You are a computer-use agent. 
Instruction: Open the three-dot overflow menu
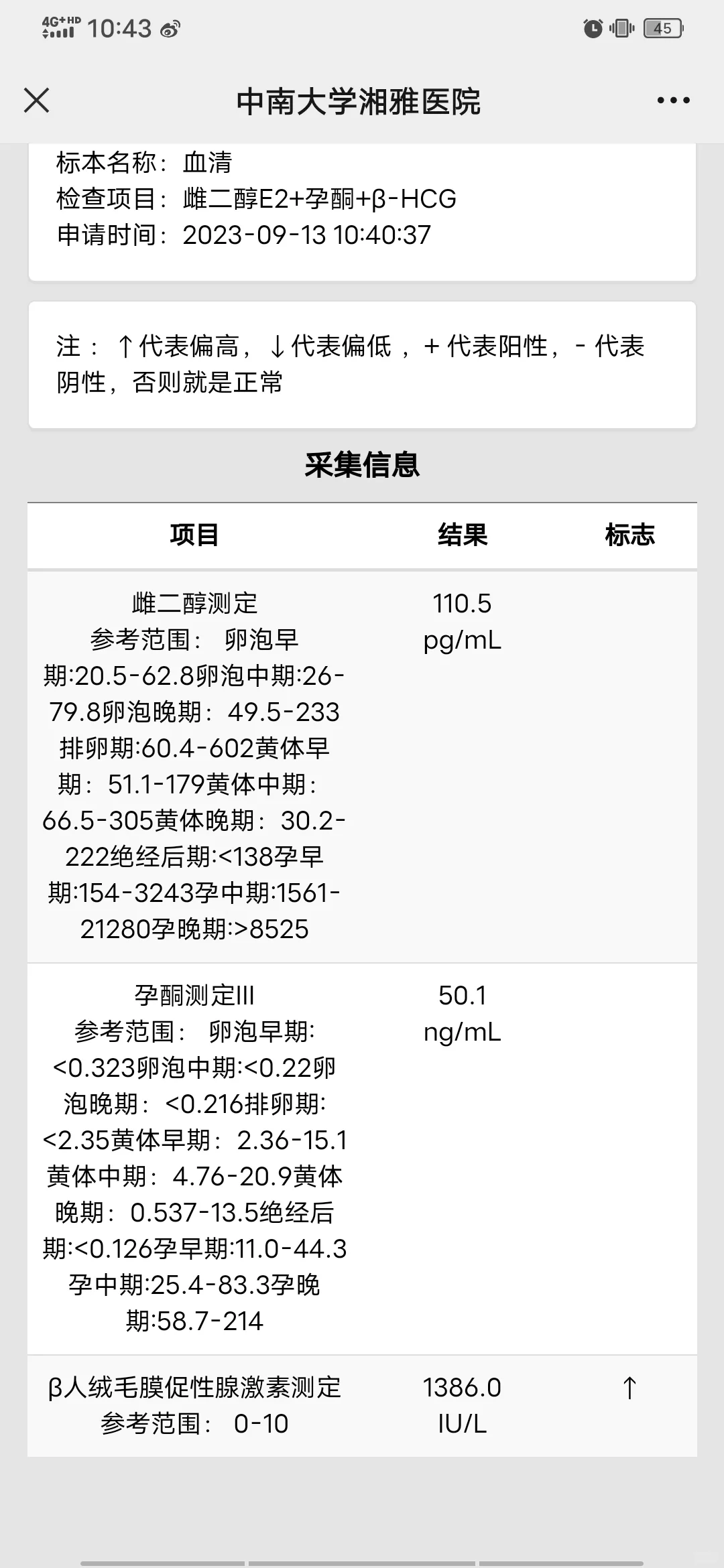[x=673, y=101]
